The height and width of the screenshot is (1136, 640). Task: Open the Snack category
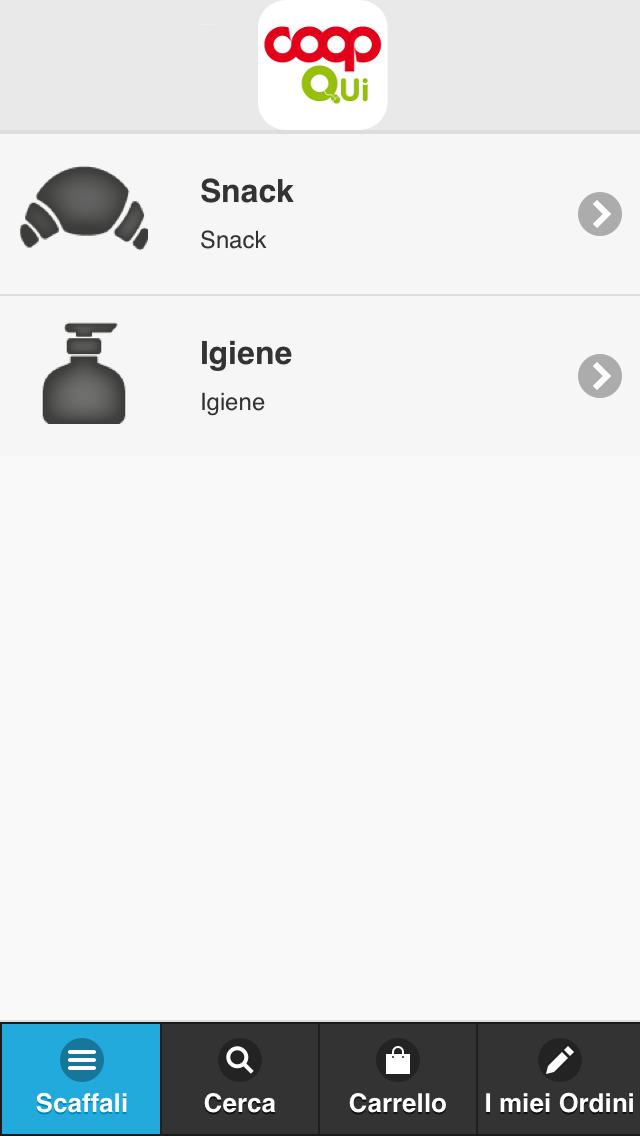coord(320,214)
